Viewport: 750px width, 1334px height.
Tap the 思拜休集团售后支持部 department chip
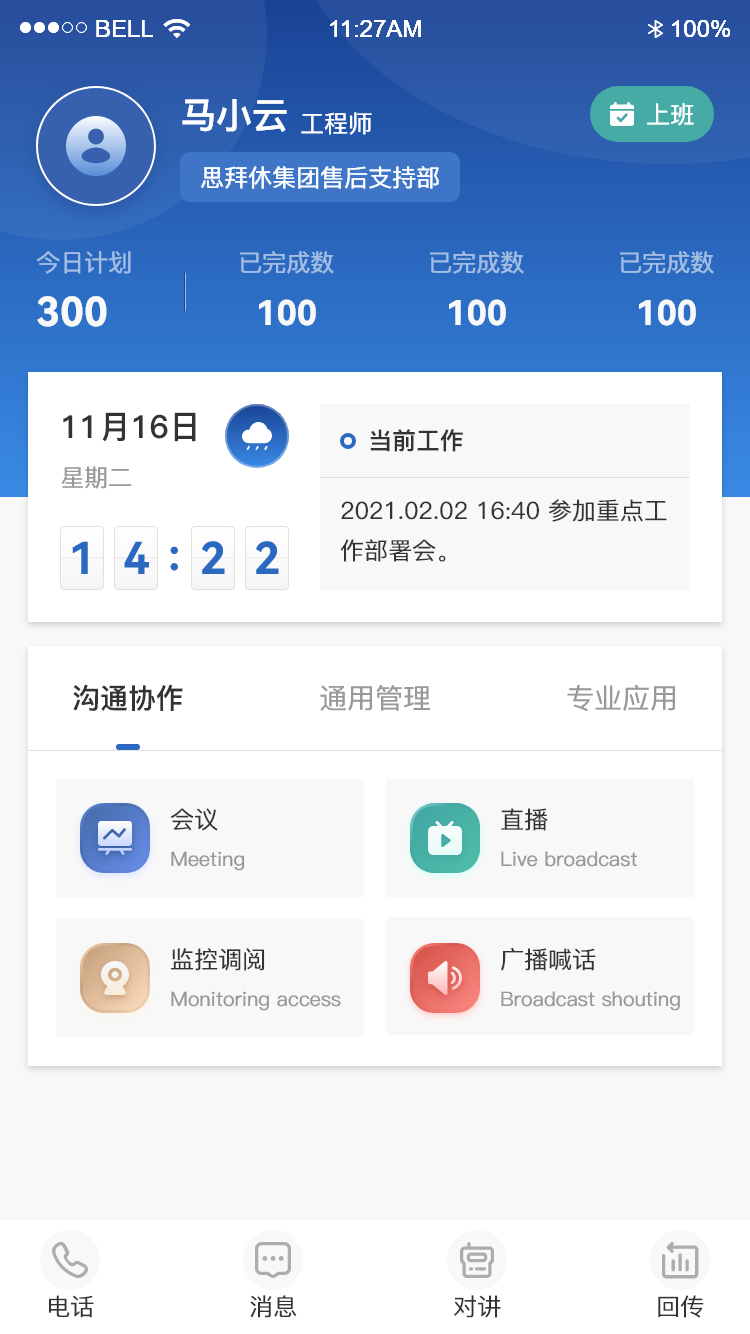pyautogui.click(x=320, y=177)
